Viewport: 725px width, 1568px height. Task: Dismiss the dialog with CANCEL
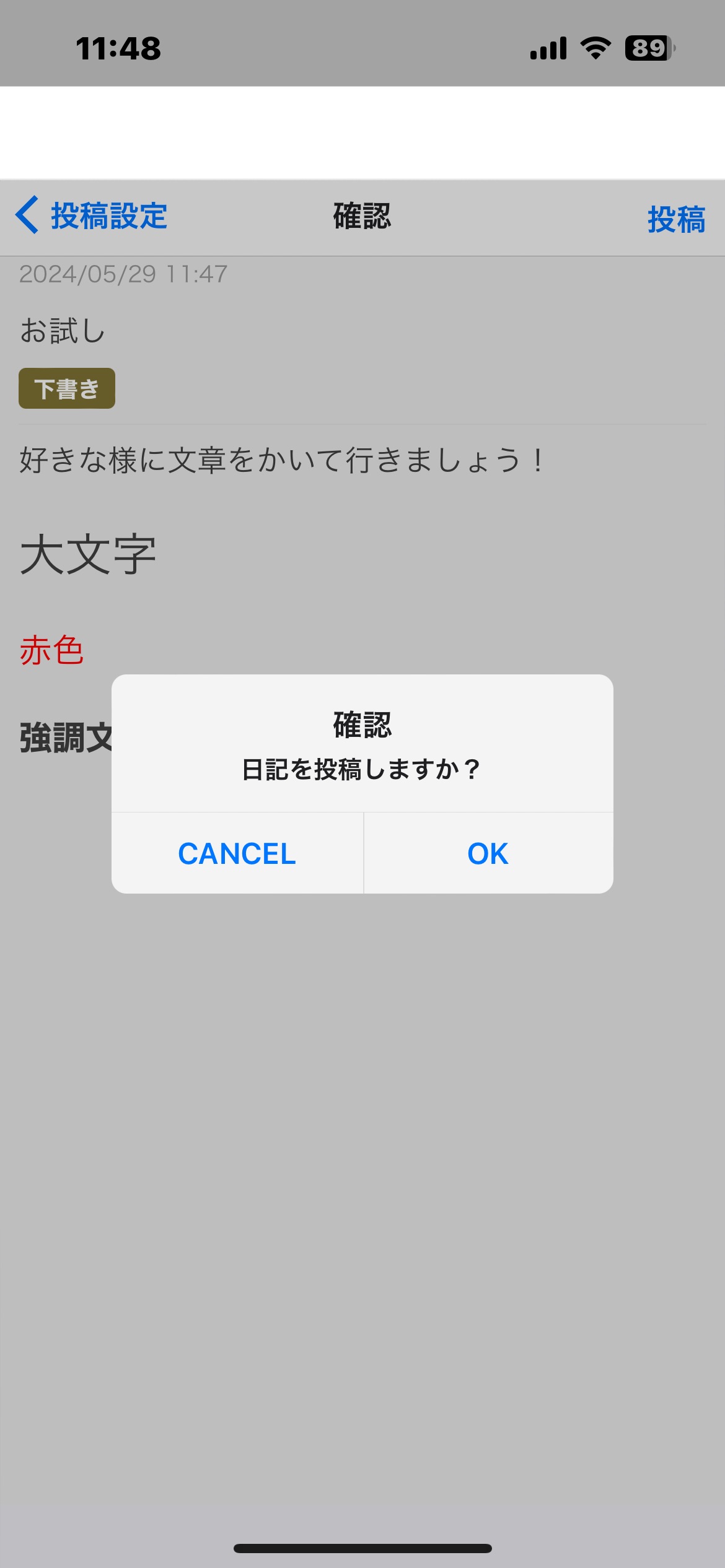237,853
